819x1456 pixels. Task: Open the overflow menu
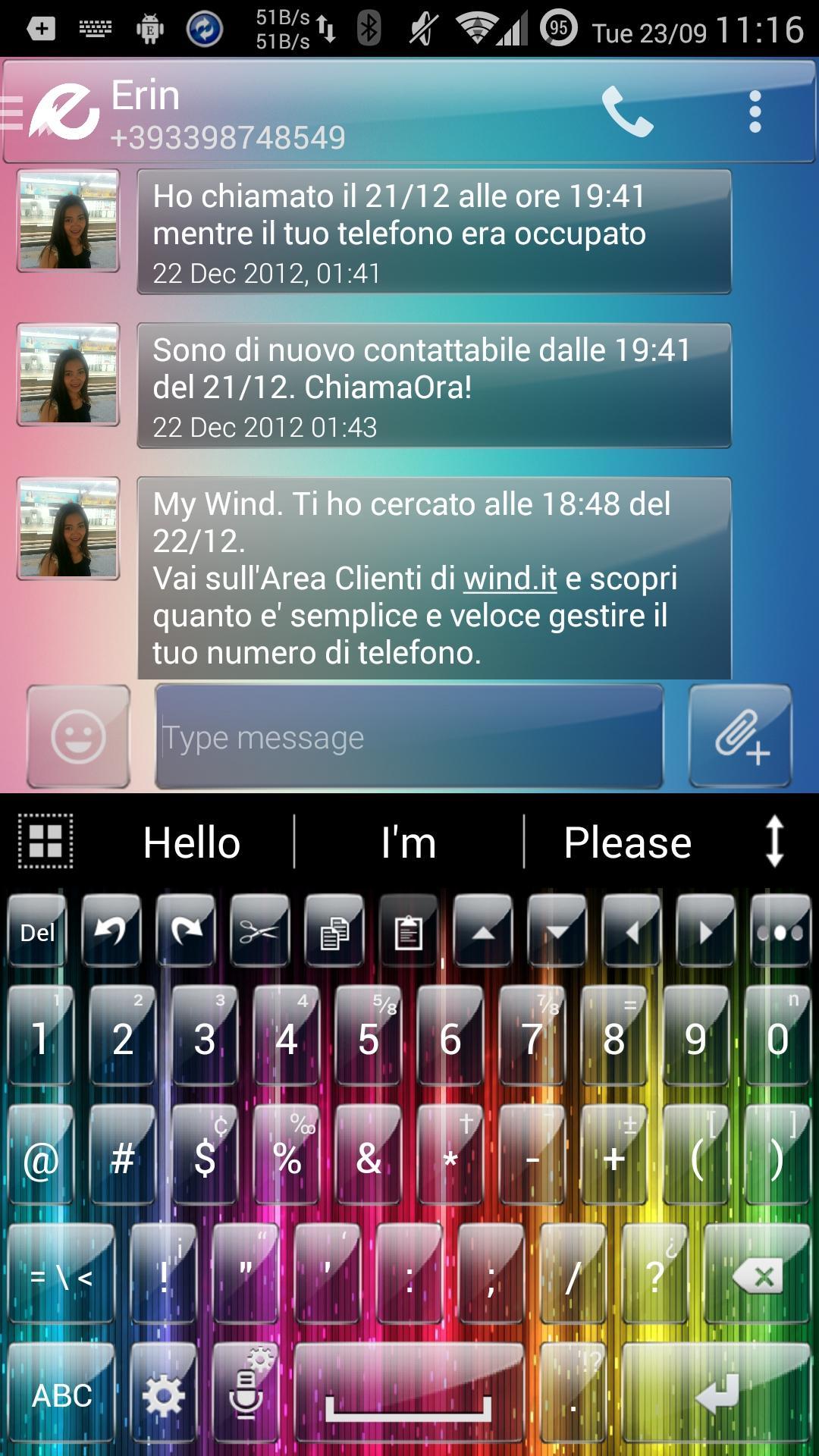click(755, 113)
